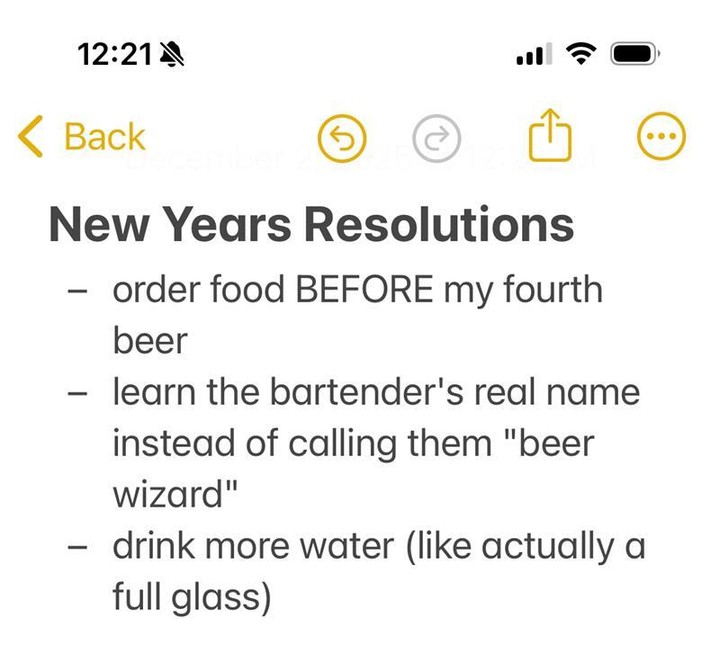Image resolution: width=720 pixels, height=654 pixels.
Task: Tap the greyed-out redo arrow
Action: click(436, 138)
